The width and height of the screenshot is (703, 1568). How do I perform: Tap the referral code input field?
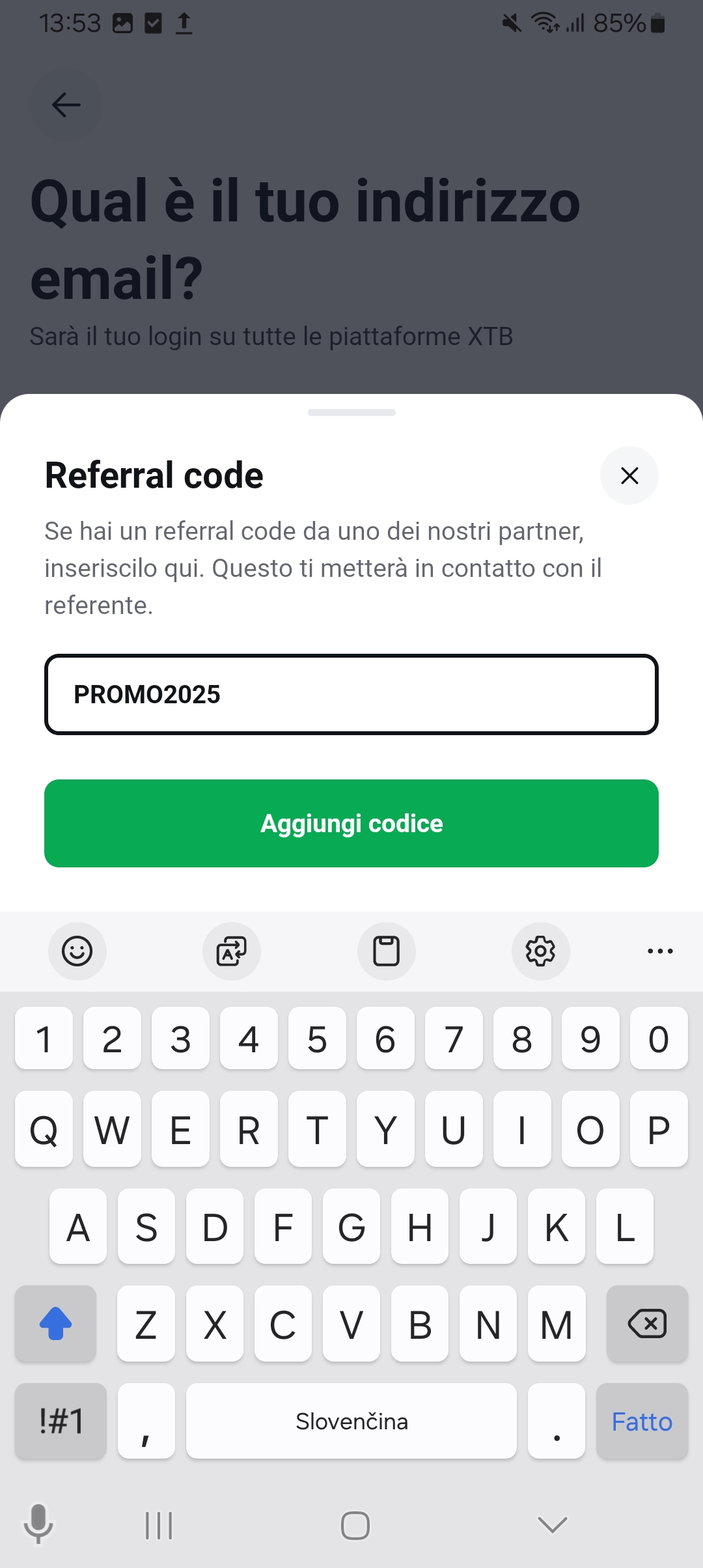click(351, 694)
